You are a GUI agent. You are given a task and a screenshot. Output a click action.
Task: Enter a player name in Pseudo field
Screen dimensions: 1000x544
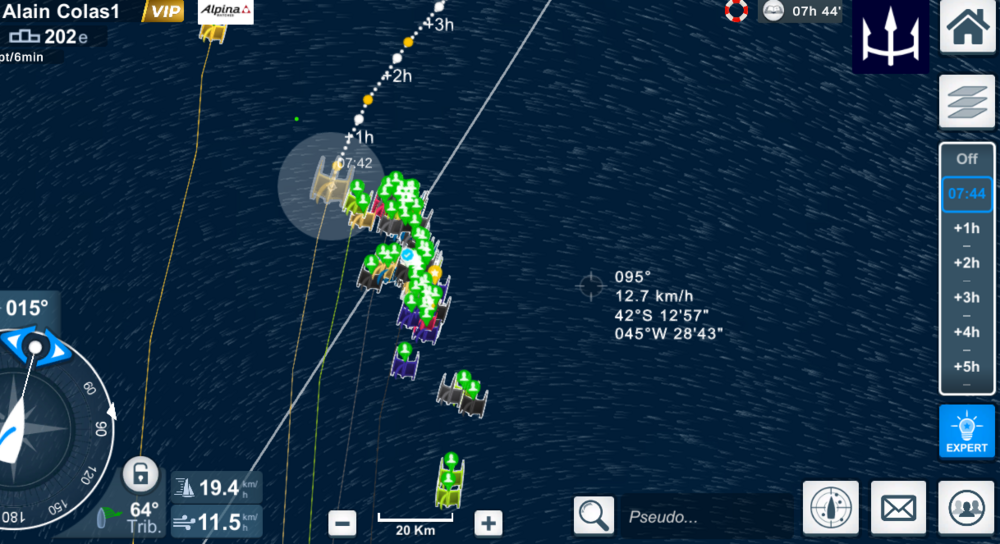point(700,517)
